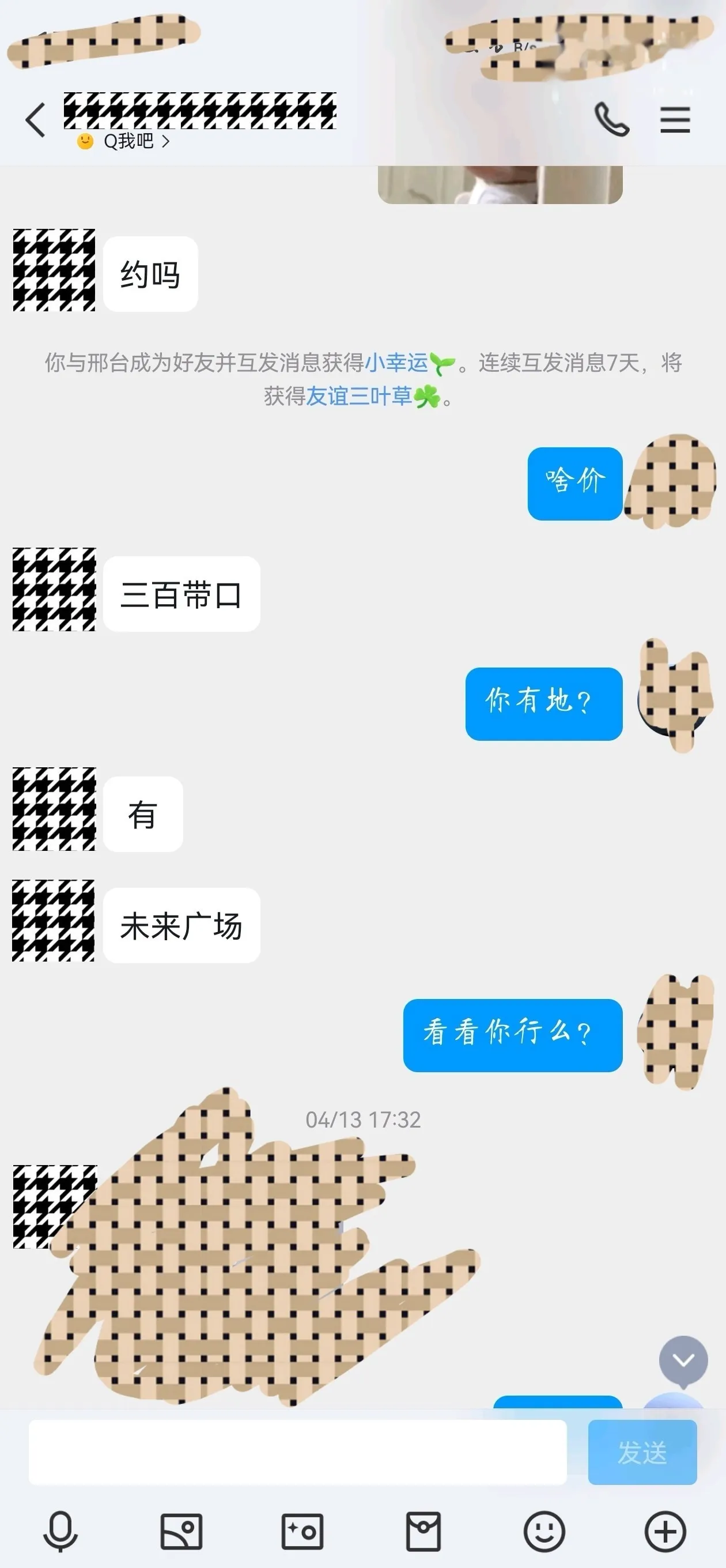Viewport: 726px width, 1568px height.
Task: Open more options with plus icon
Action: coord(665,1531)
